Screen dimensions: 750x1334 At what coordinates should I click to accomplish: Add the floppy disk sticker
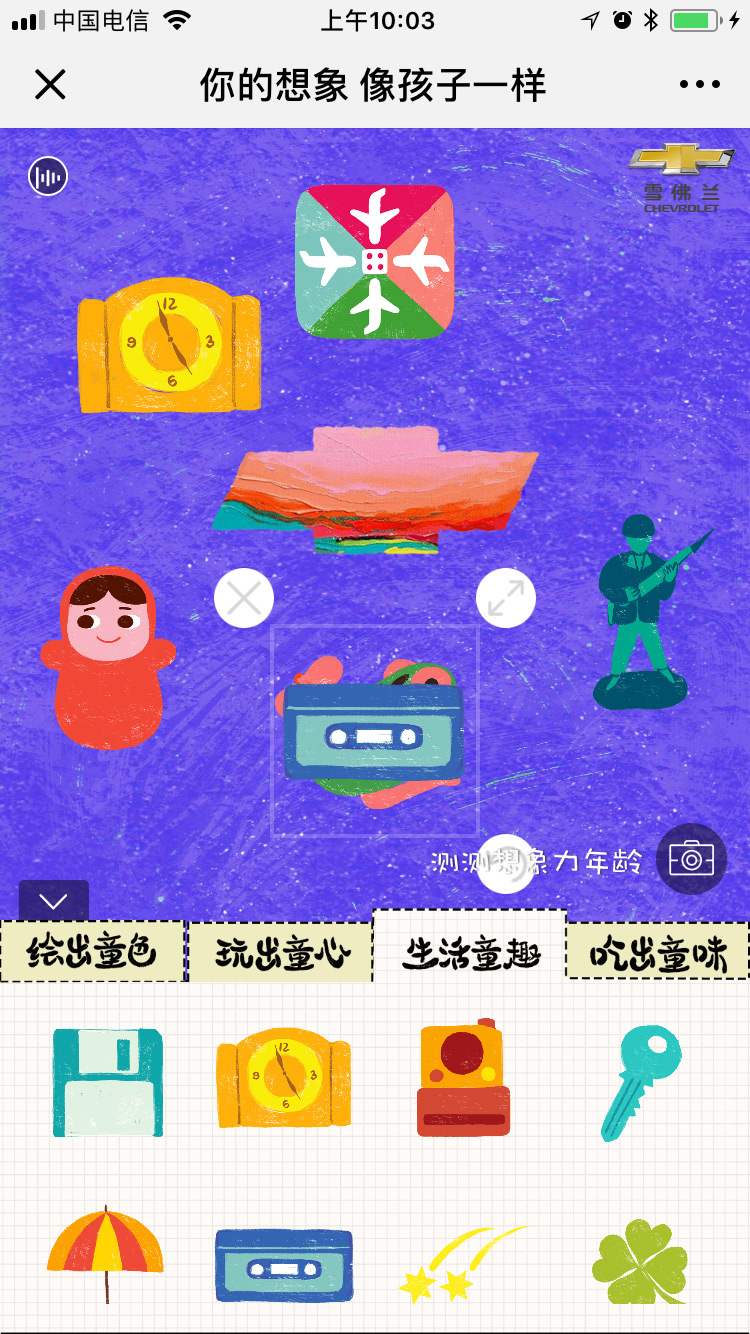pos(107,1082)
